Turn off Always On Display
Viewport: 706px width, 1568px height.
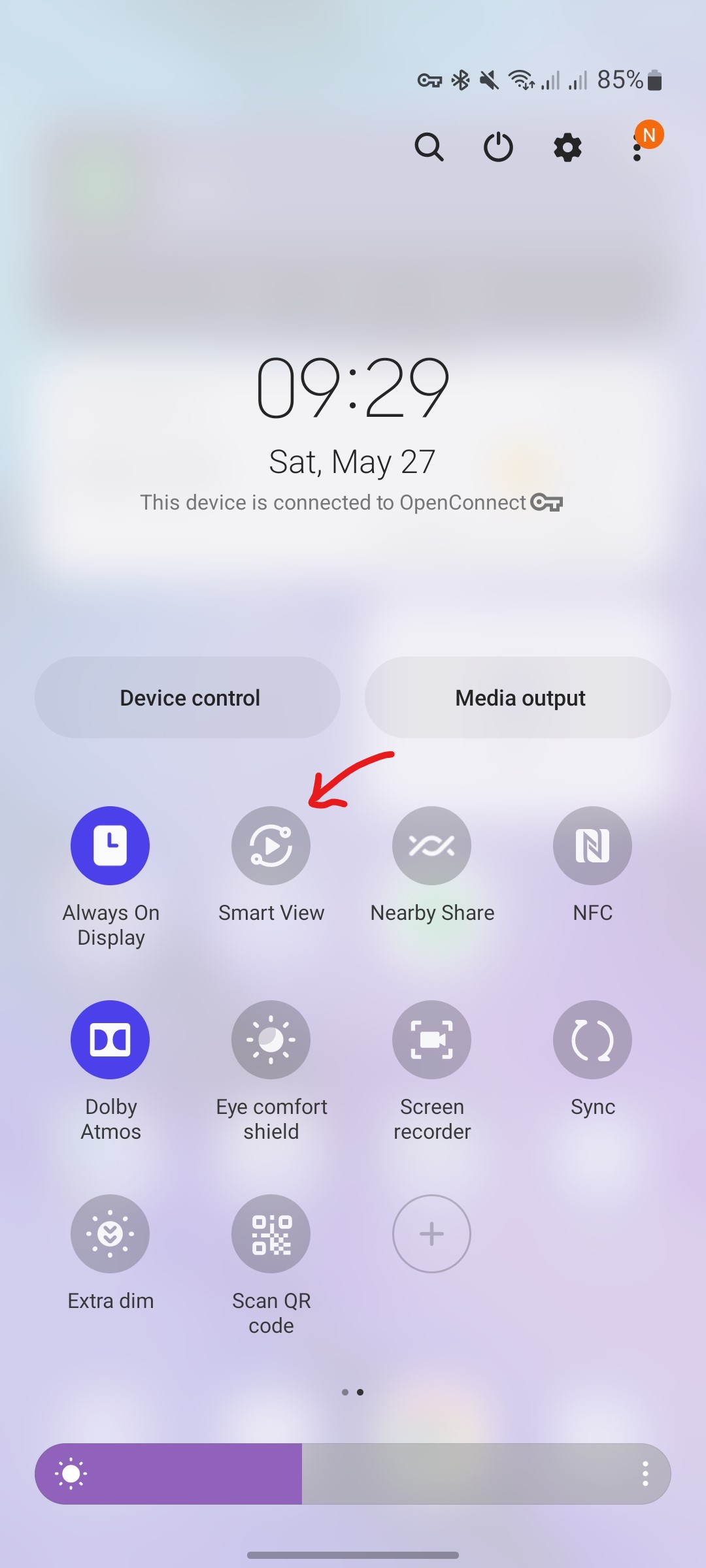pos(110,845)
